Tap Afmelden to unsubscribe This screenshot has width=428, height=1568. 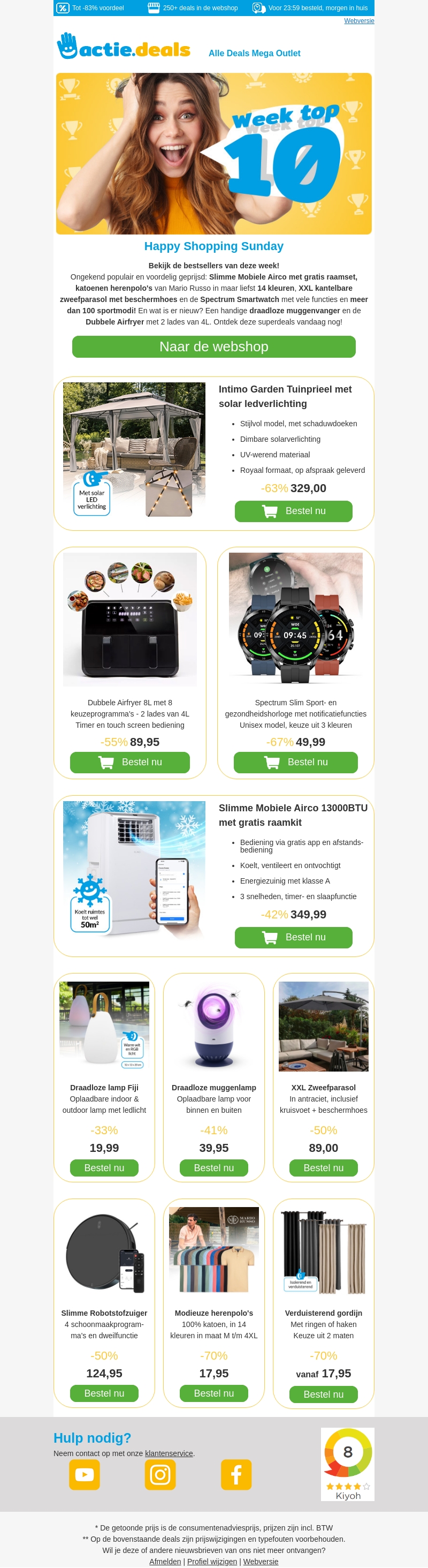165,1561
